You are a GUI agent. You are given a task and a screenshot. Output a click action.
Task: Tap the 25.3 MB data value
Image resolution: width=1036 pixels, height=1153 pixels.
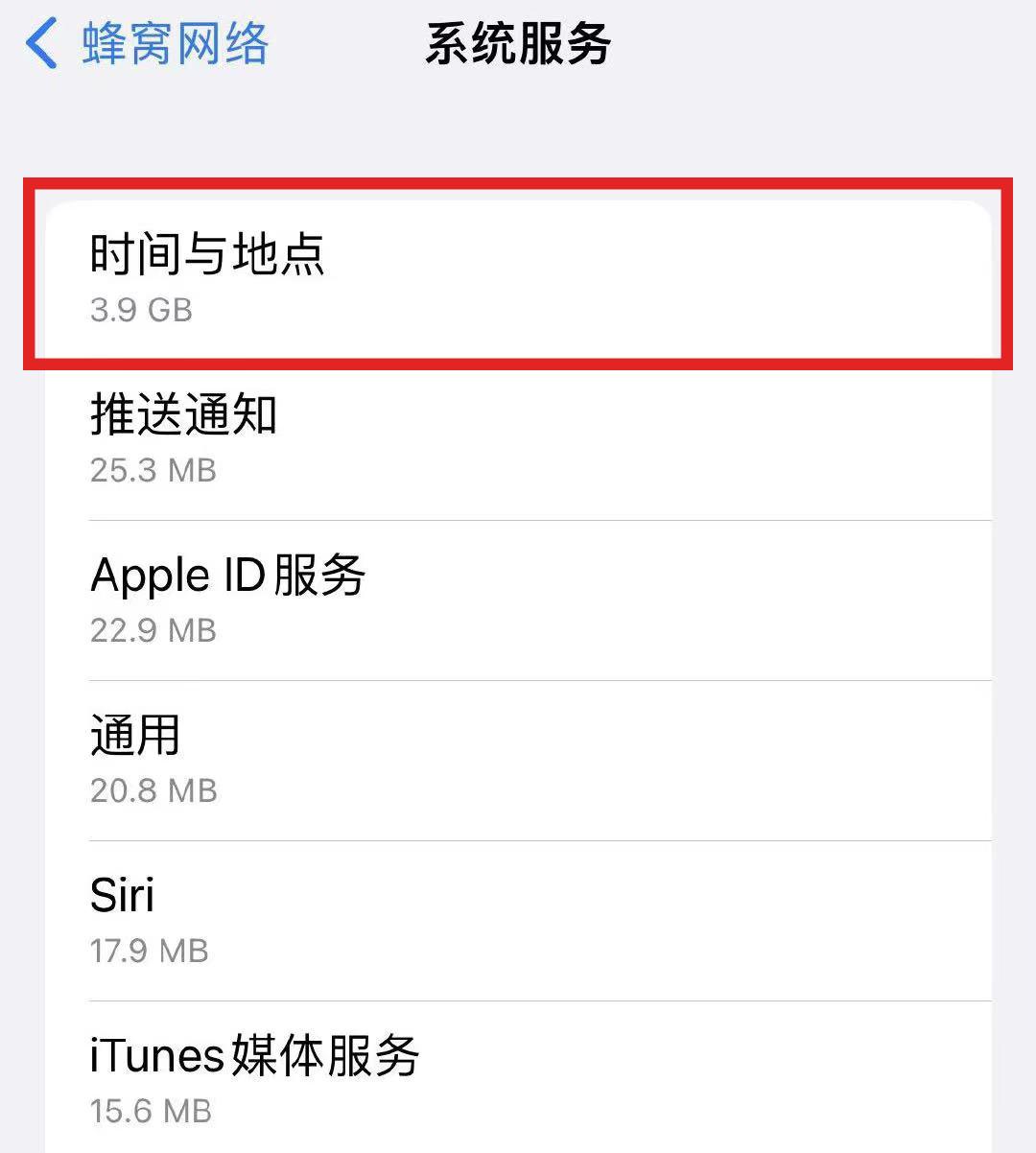pos(152,470)
